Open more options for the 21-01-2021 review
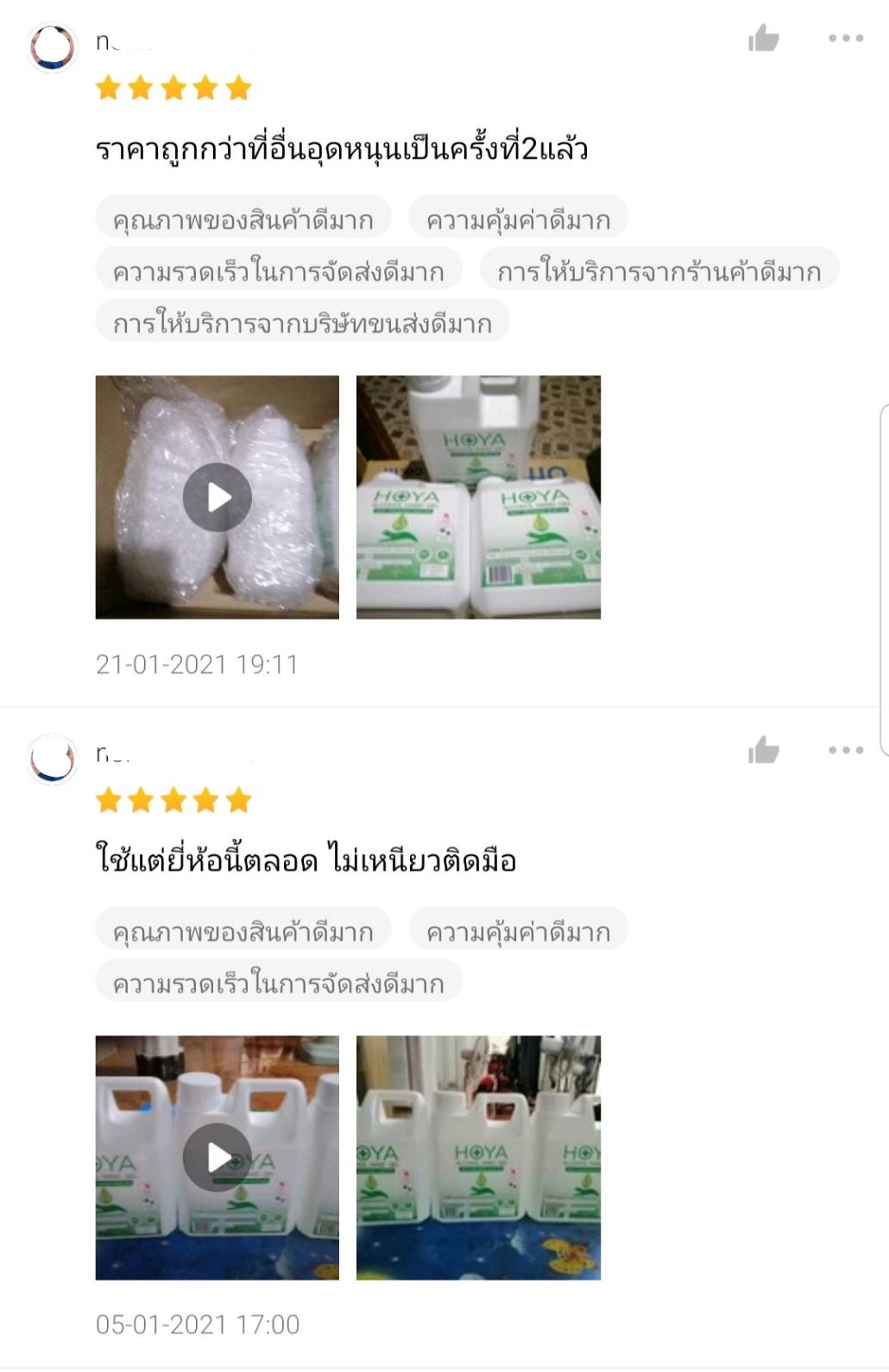This screenshot has height=1372, width=889. pyautogui.click(x=846, y=39)
